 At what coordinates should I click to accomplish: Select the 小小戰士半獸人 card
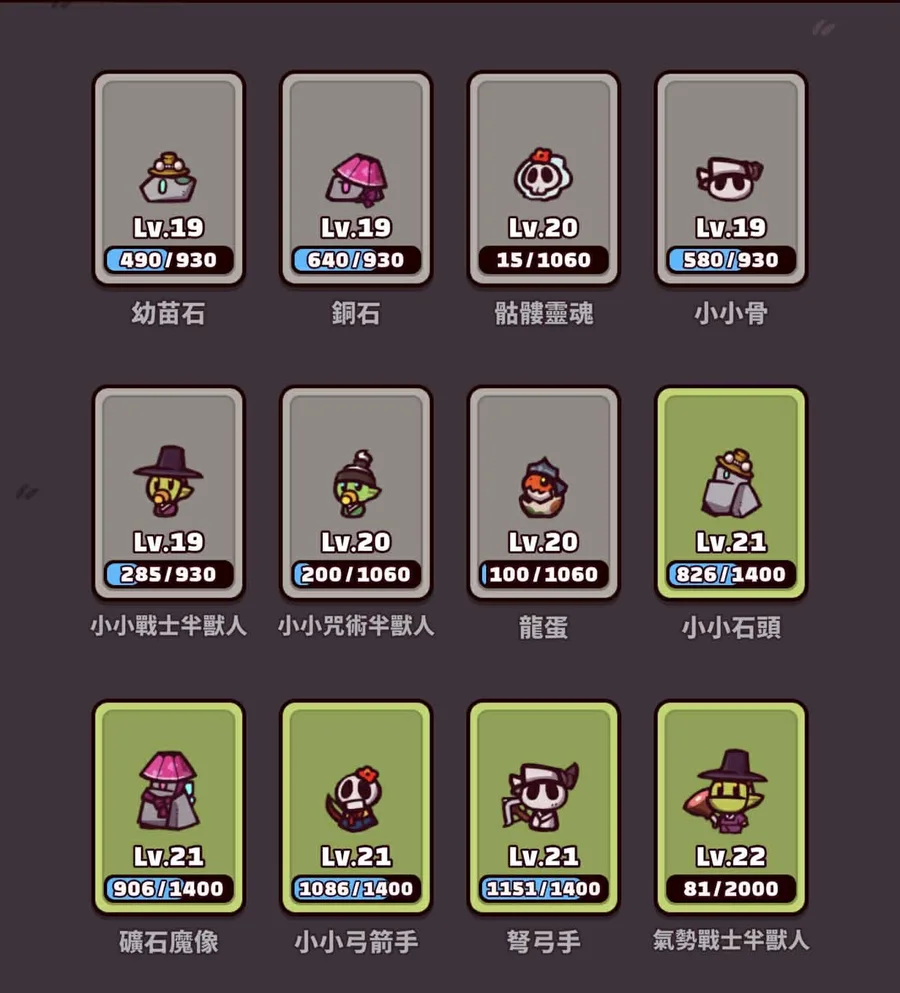[169, 493]
